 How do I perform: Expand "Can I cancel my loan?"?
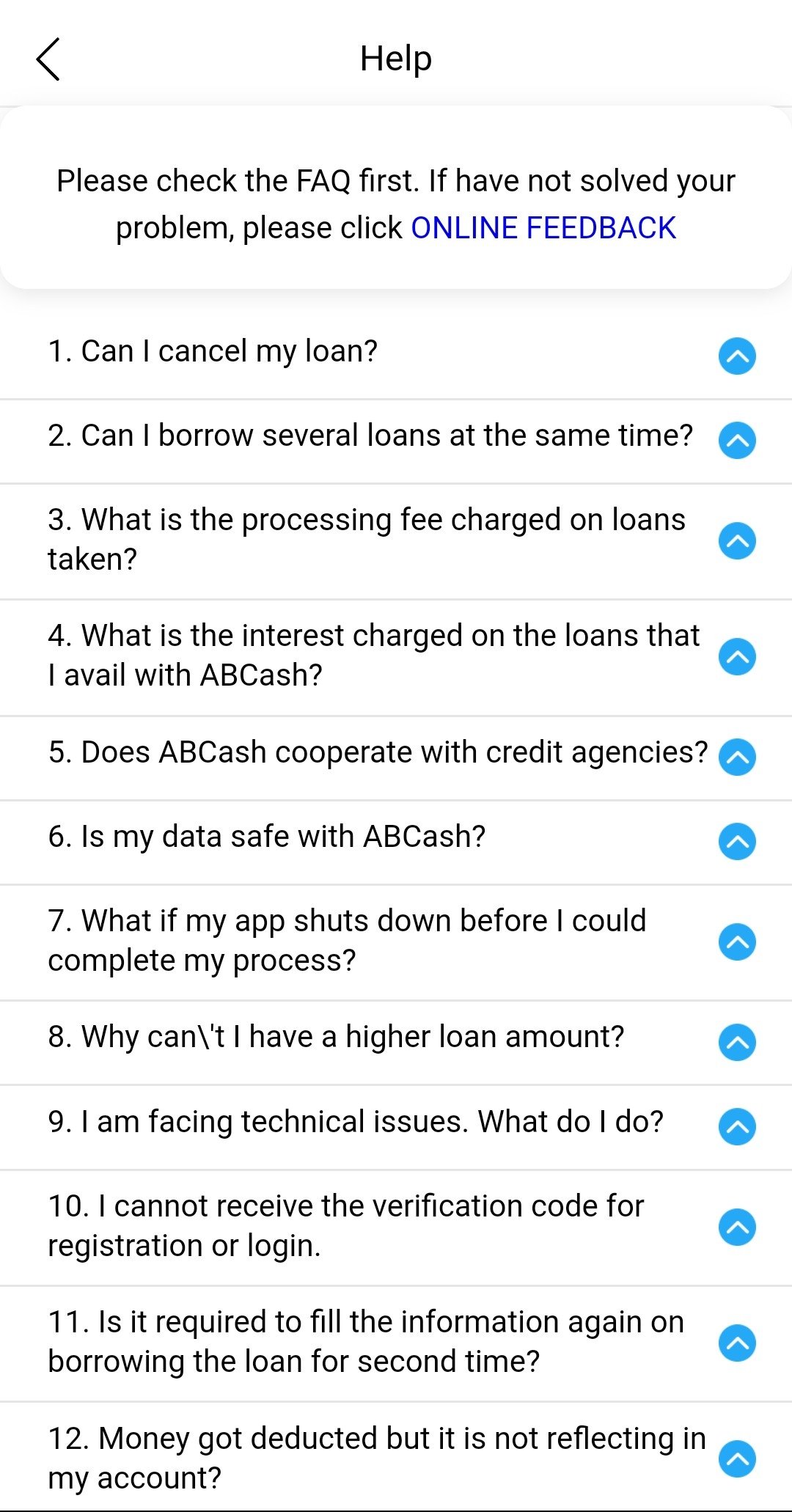point(396,357)
